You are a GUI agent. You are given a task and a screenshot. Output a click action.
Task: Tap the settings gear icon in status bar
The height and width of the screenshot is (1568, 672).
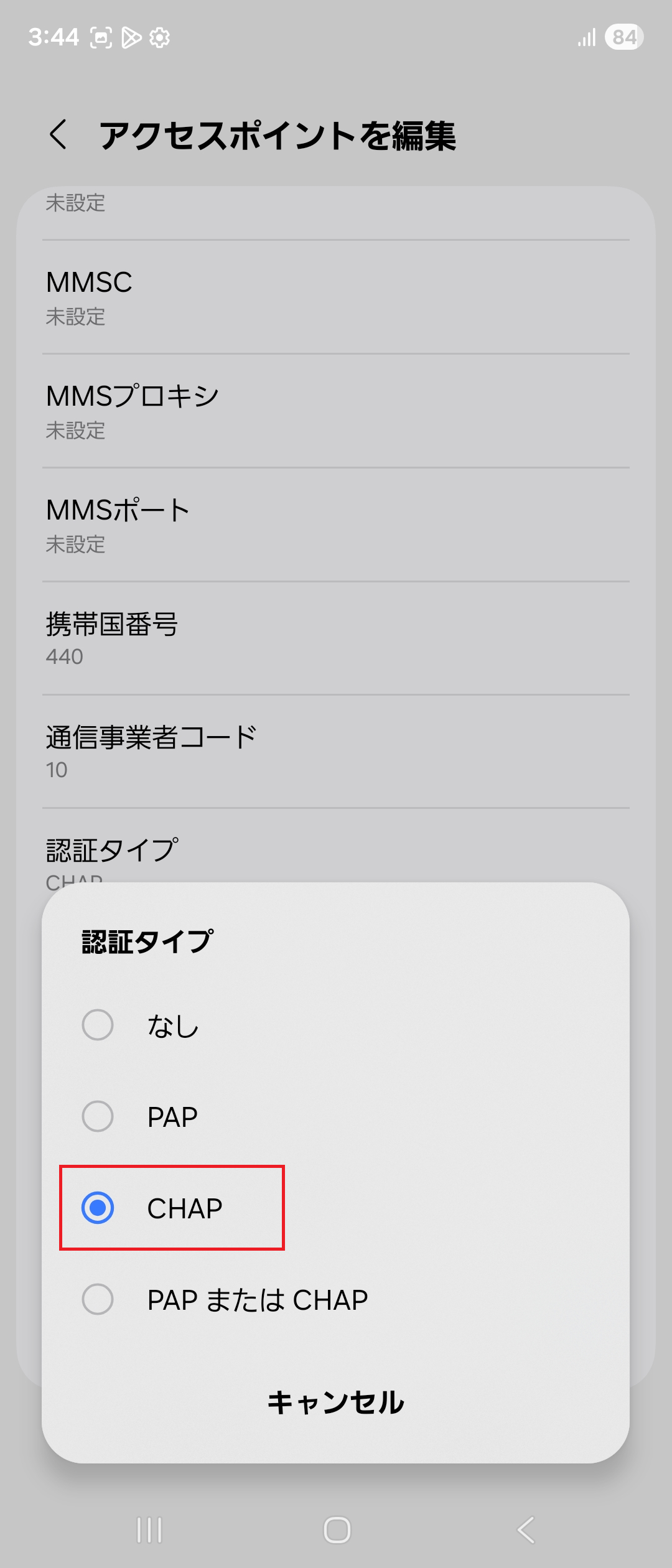(159, 37)
